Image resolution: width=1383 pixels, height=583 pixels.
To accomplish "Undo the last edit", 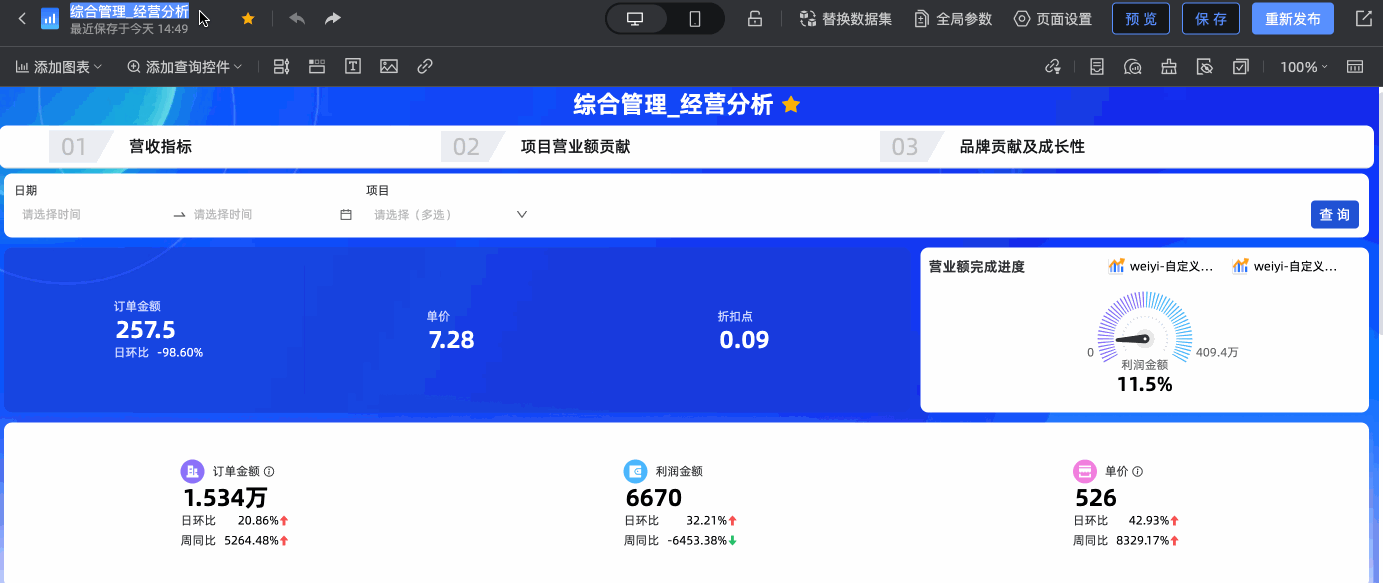I will pyautogui.click(x=297, y=19).
